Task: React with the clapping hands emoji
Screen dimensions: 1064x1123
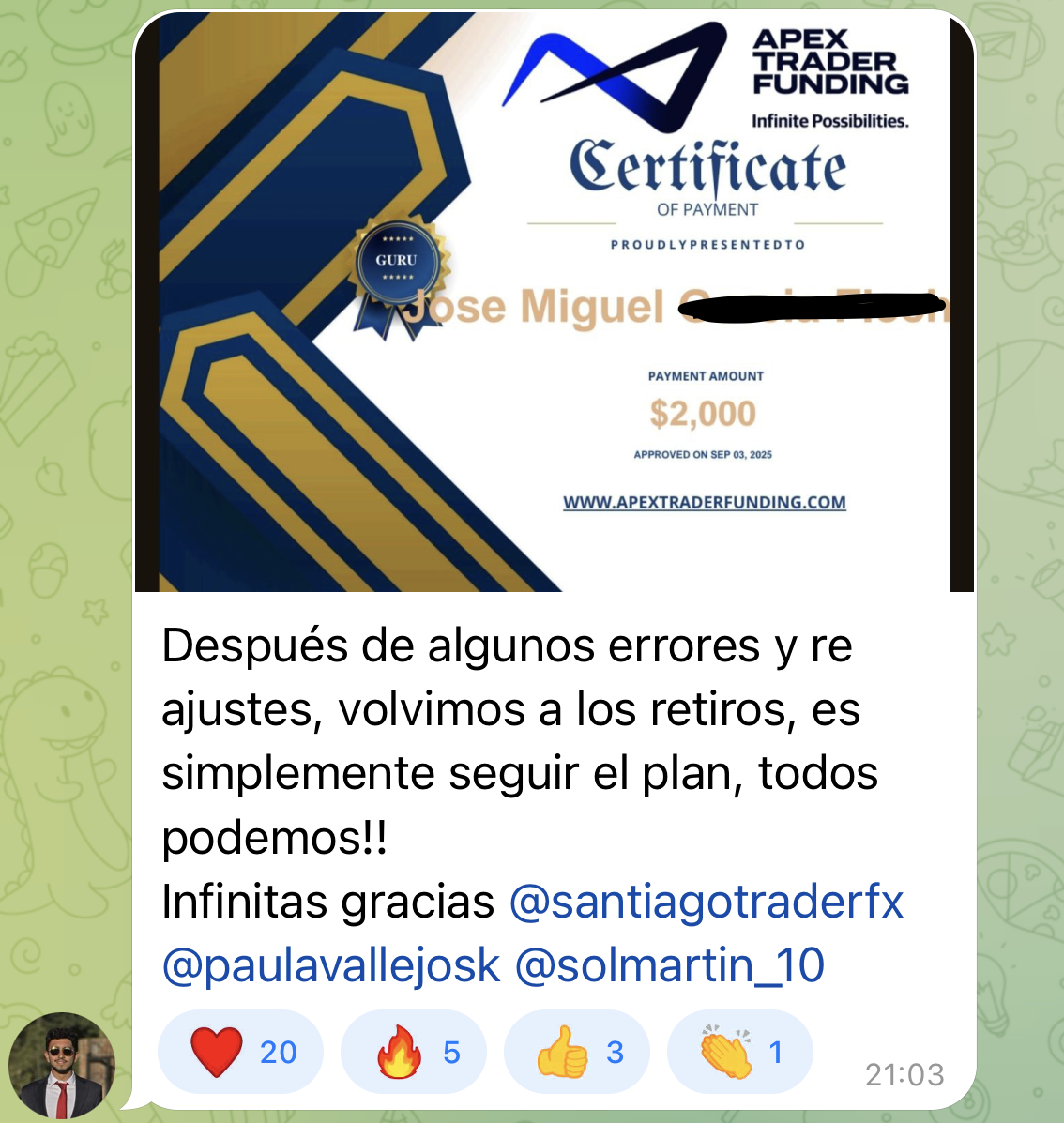Action: click(739, 1052)
